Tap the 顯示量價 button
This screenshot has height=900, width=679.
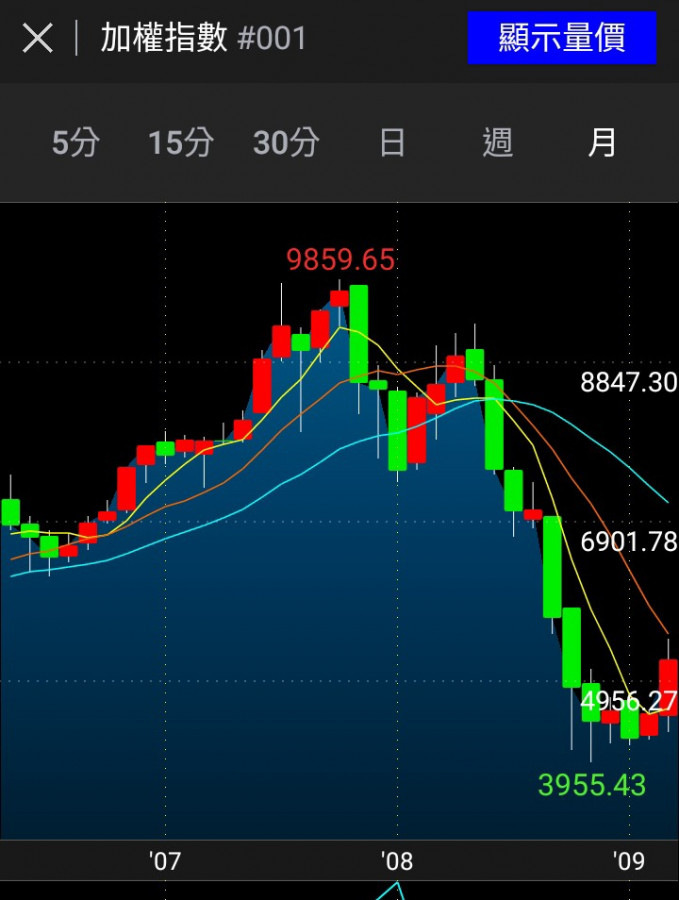561,38
